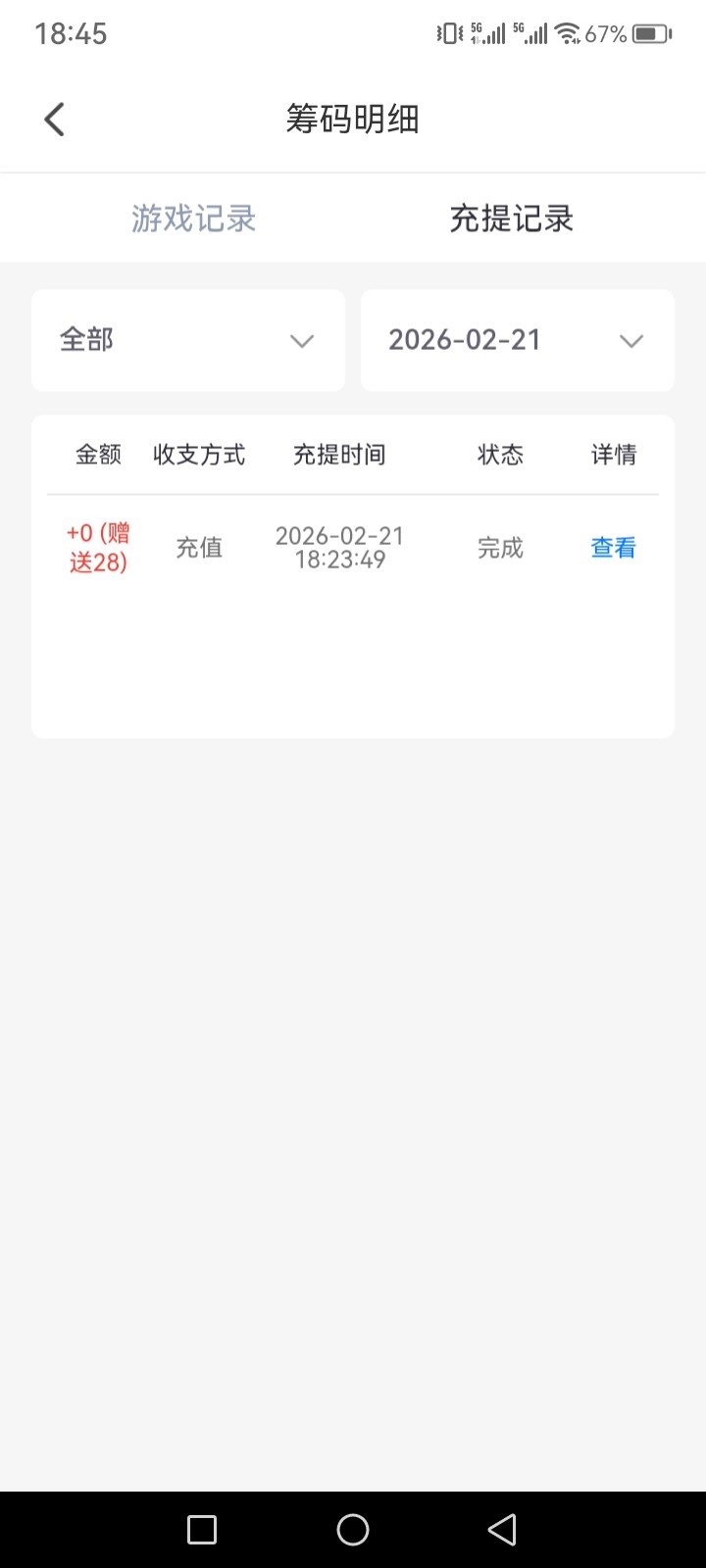Screen dimensions: 706x1568
Task: Open the system recent apps view
Action: tap(202, 1529)
